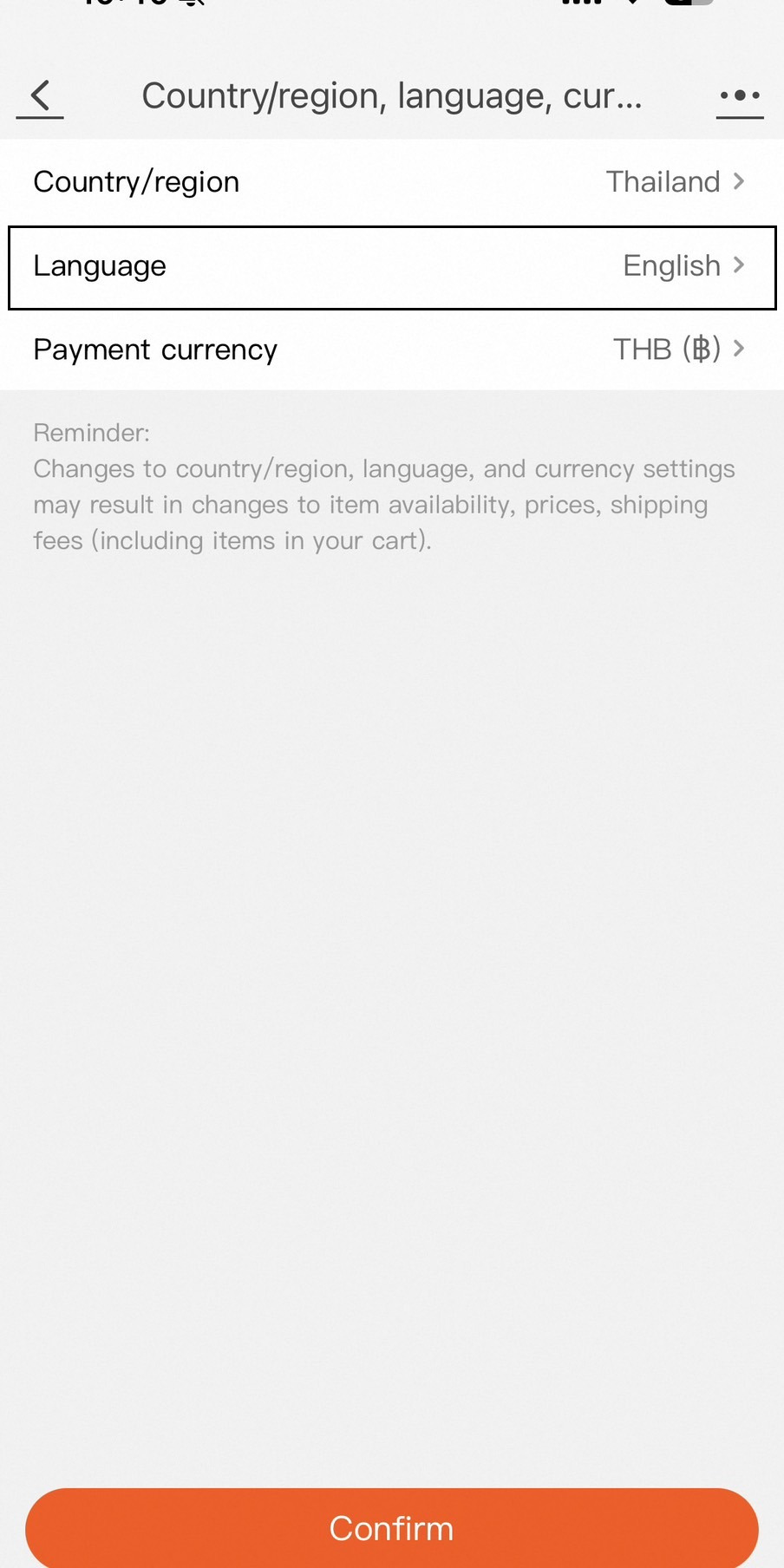Go back using the top-left arrow
The width and height of the screenshot is (784, 1568).
click(40, 96)
